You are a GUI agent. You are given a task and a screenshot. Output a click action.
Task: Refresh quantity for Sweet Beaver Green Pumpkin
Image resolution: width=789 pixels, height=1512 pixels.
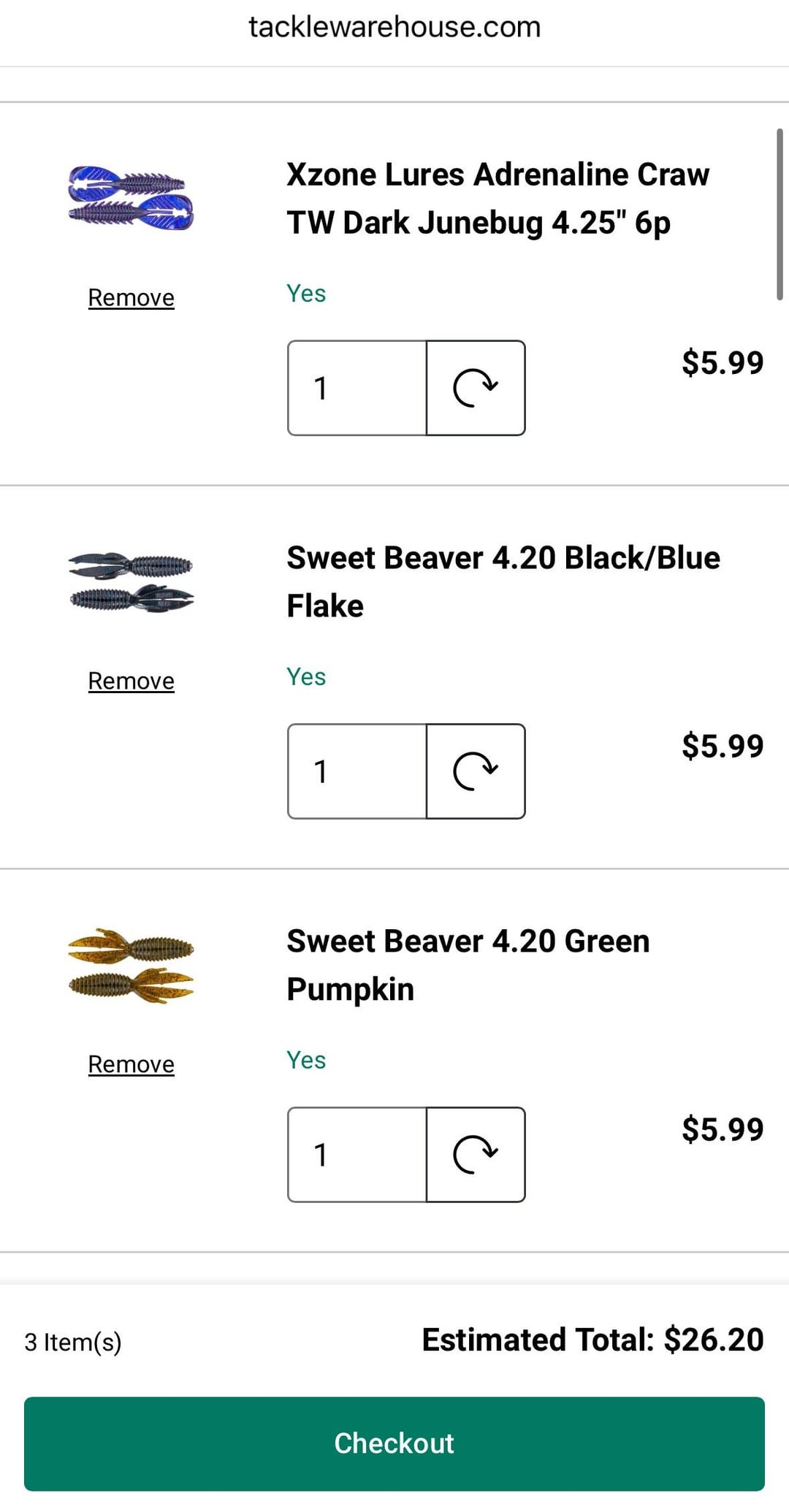tap(476, 1155)
